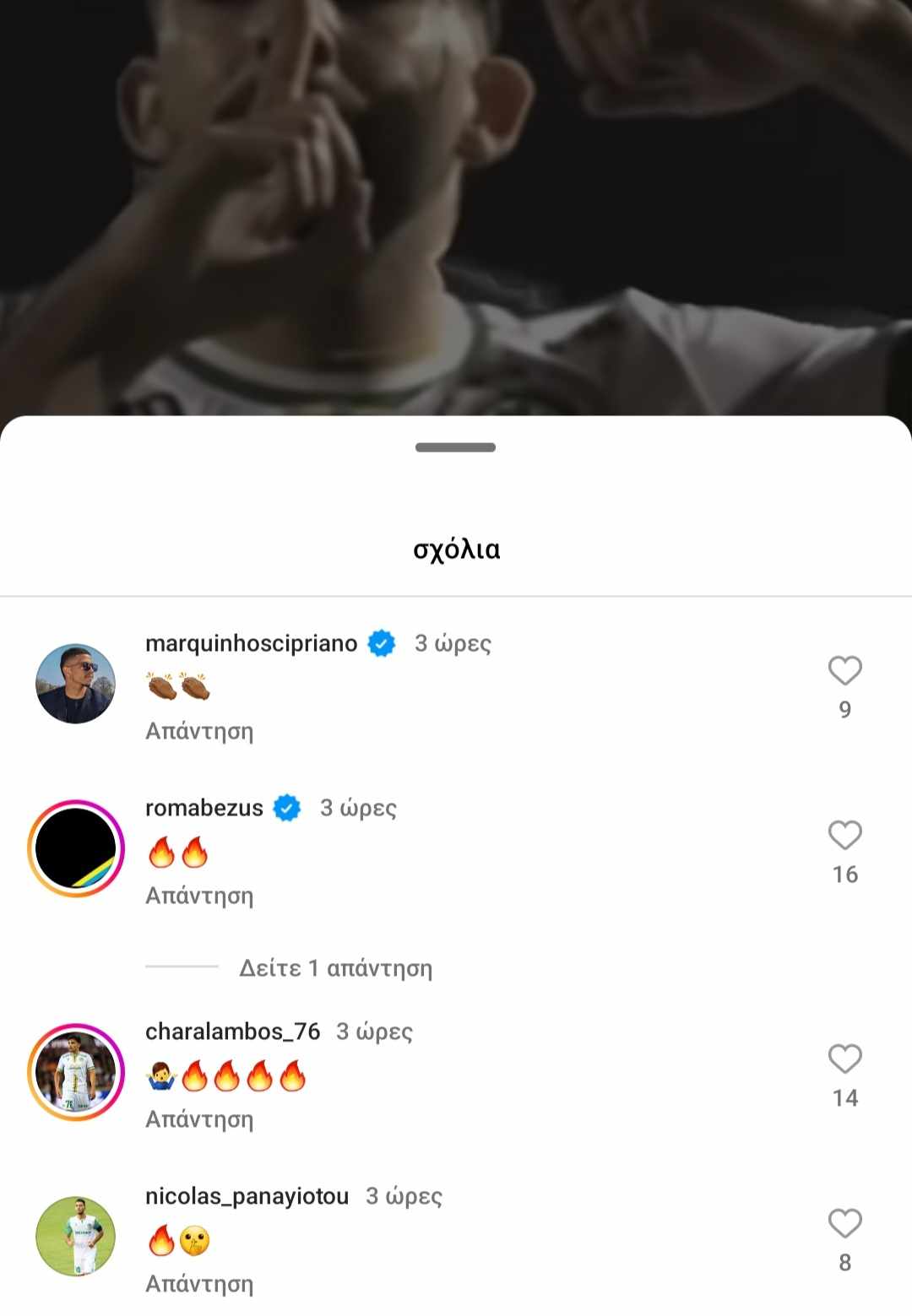This screenshot has height=1316, width=912.
Task: Reply to nicolas_panayiotou's comment
Action: click(x=199, y=1284)
